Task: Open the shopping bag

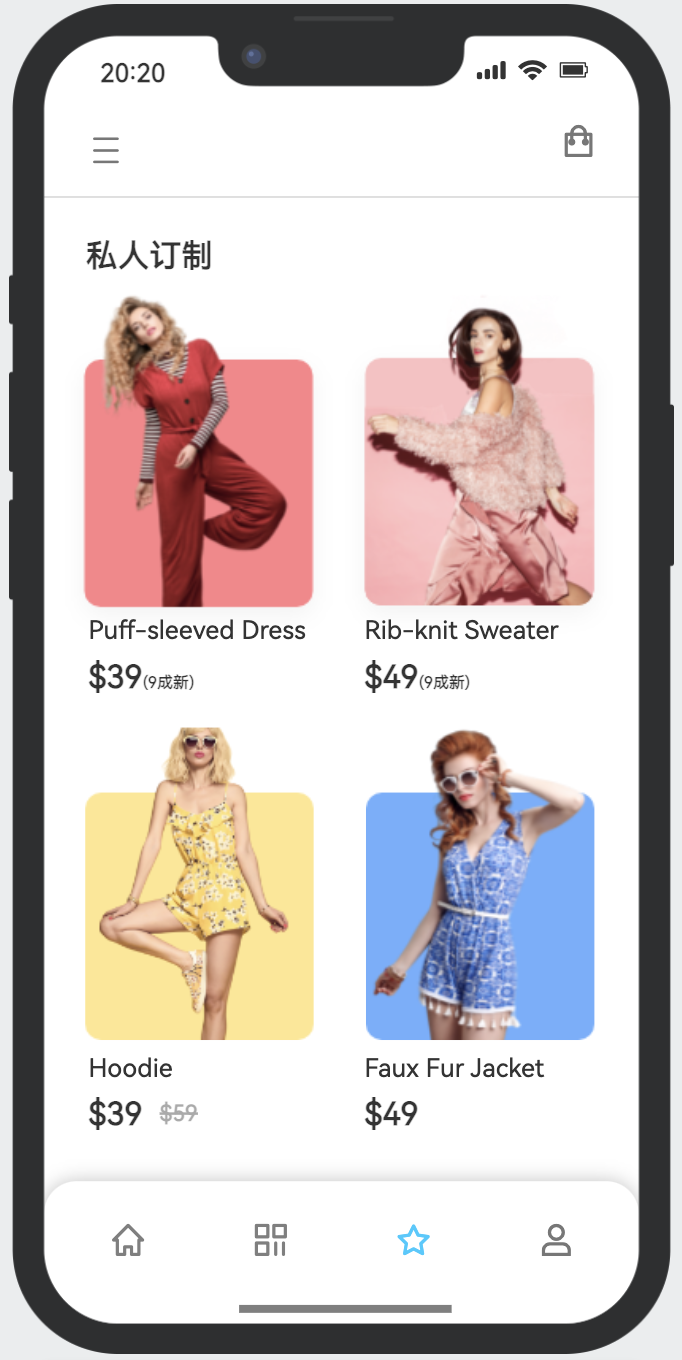Action: coord(578,142)
